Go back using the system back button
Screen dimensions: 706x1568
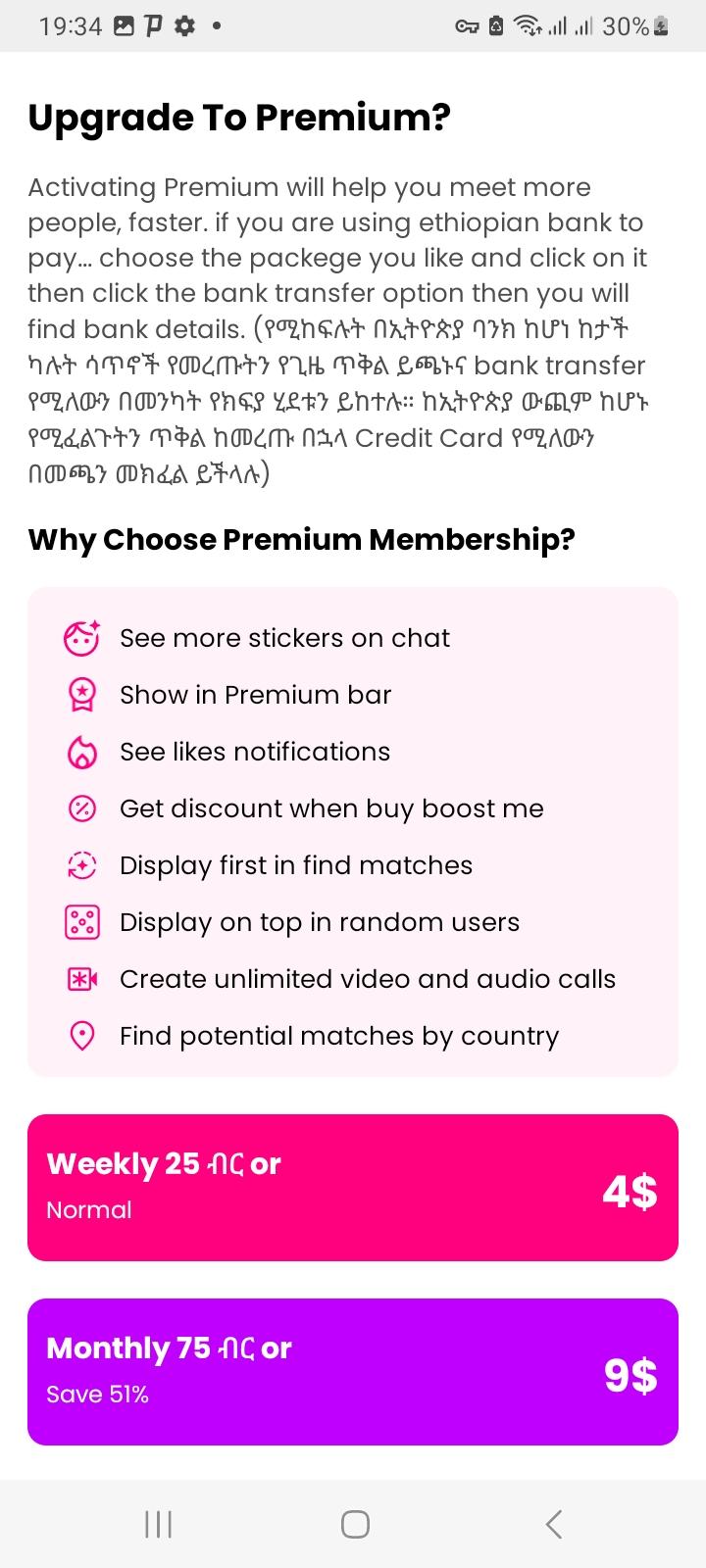point(553,1524)
